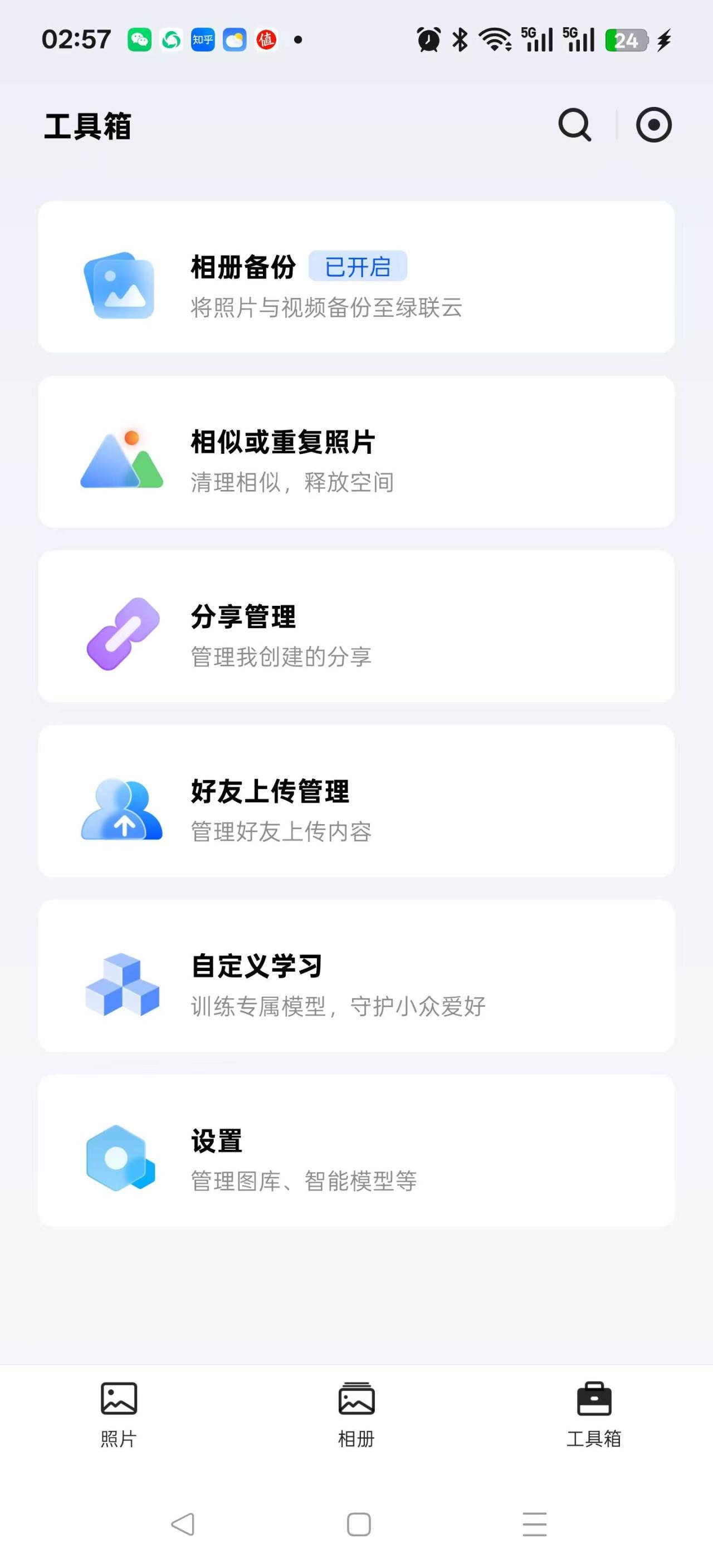The image size is (713, 1568).
Task: Open 好友上传管理 friend uploads
Action: click(356, 801)
